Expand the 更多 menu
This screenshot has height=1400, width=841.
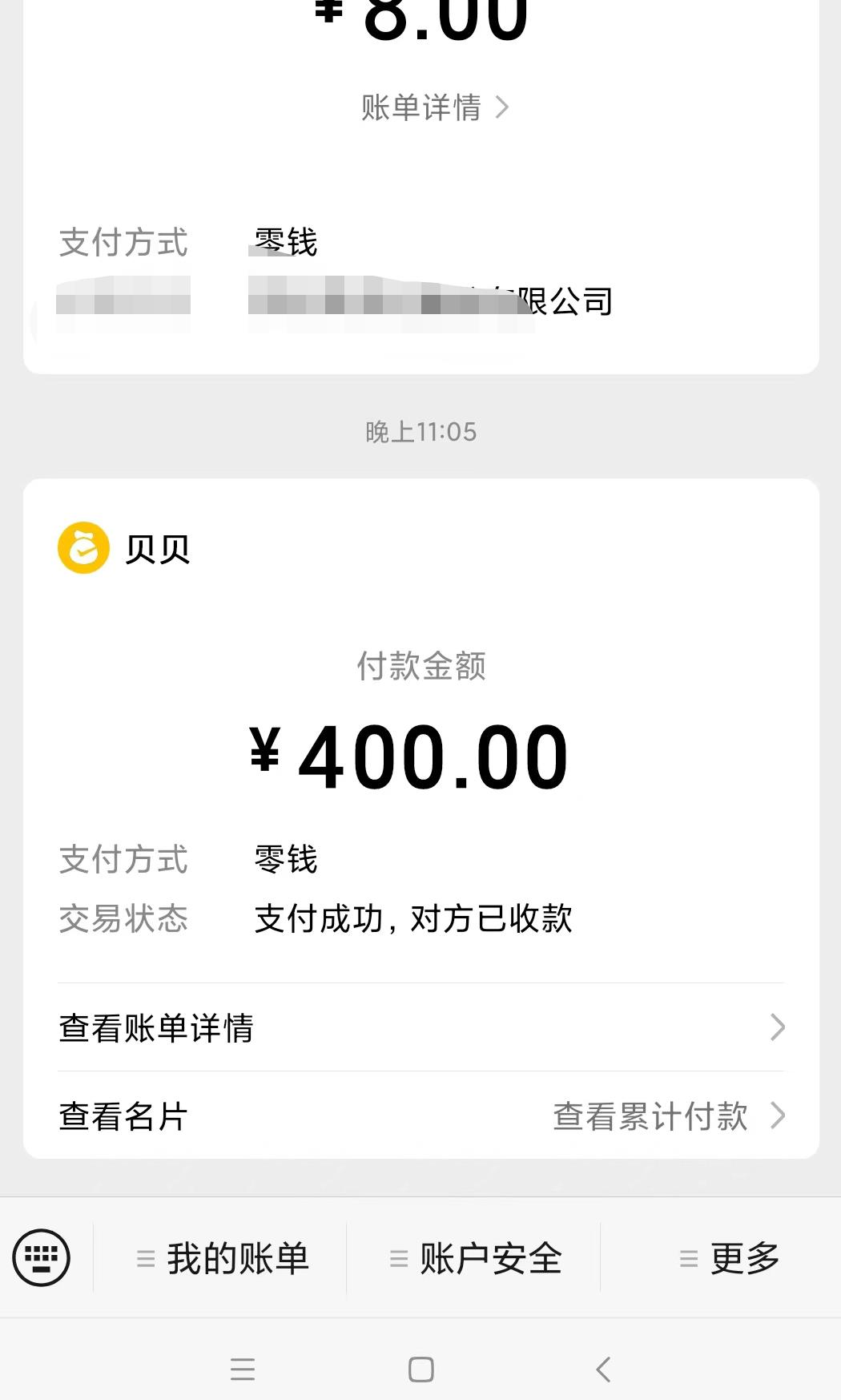coord(729,1258)
